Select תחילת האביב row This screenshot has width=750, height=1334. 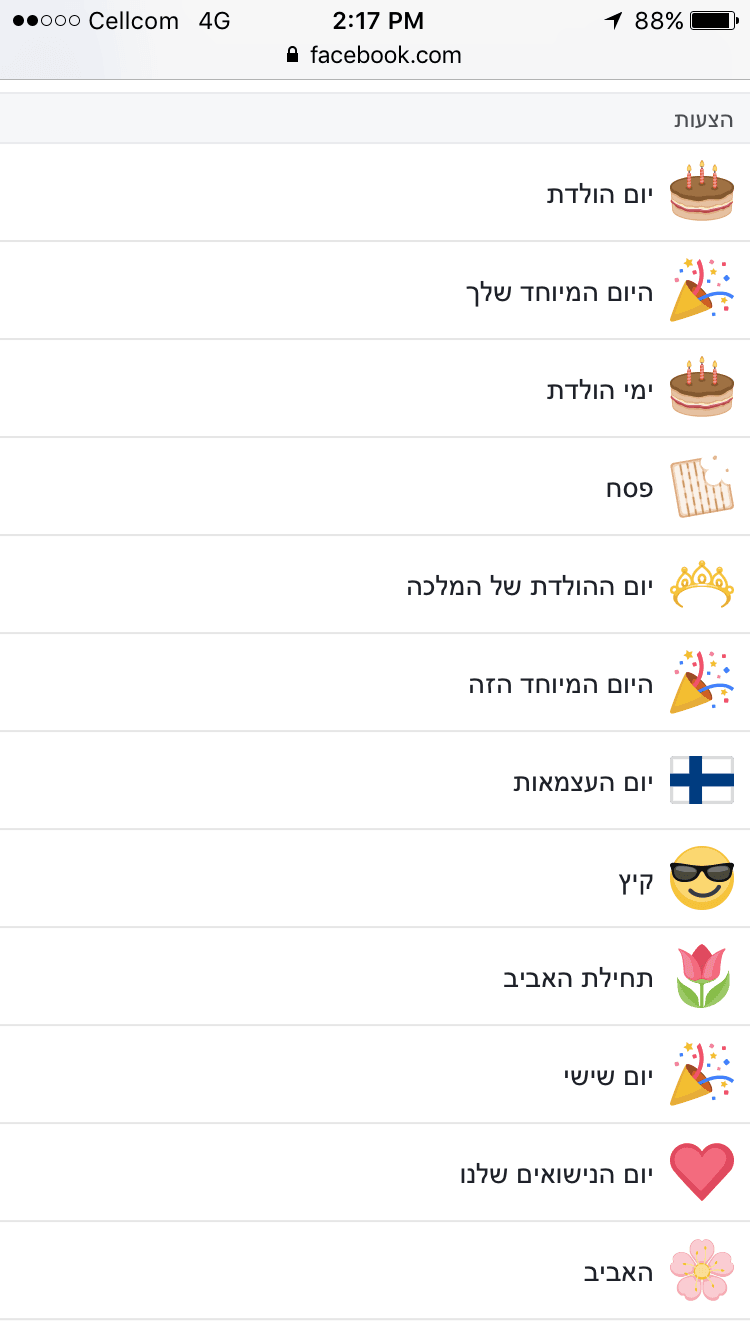pos(375,976)
